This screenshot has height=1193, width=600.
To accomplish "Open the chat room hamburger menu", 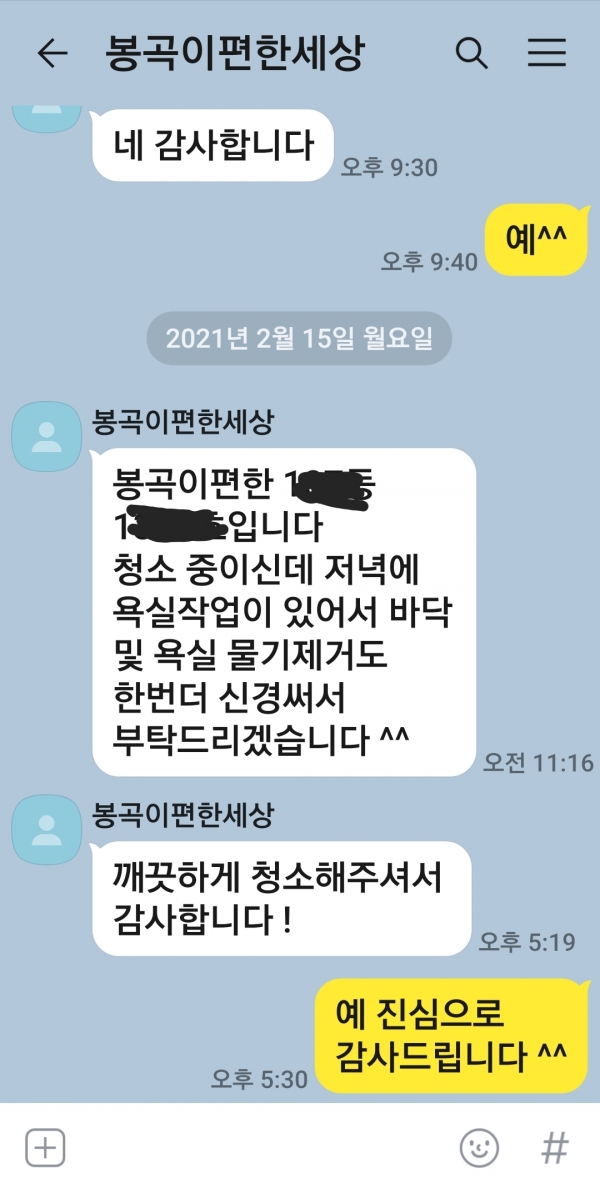I will 547,53.
